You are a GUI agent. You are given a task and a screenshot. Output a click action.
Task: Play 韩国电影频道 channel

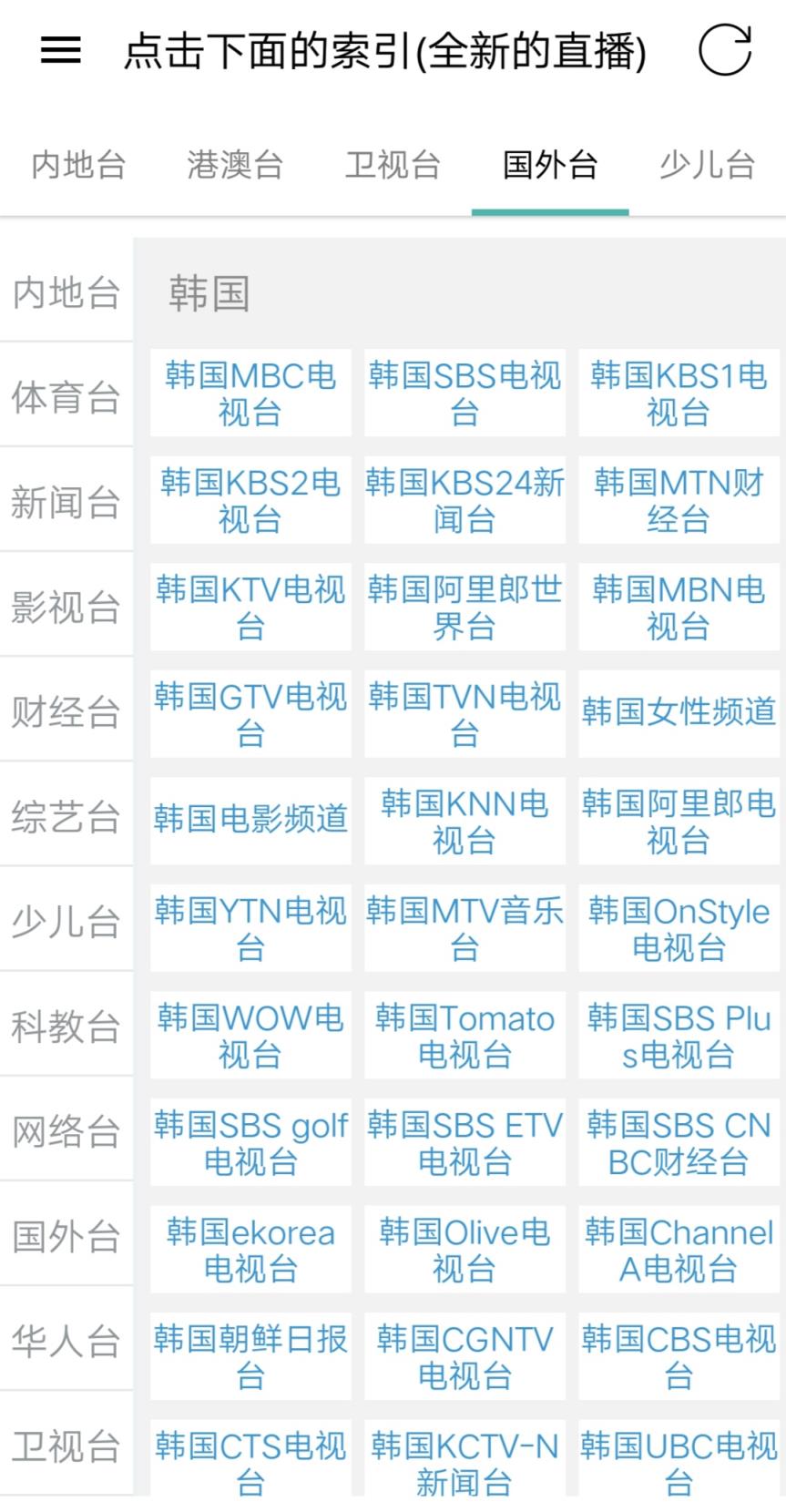point(250,820)
